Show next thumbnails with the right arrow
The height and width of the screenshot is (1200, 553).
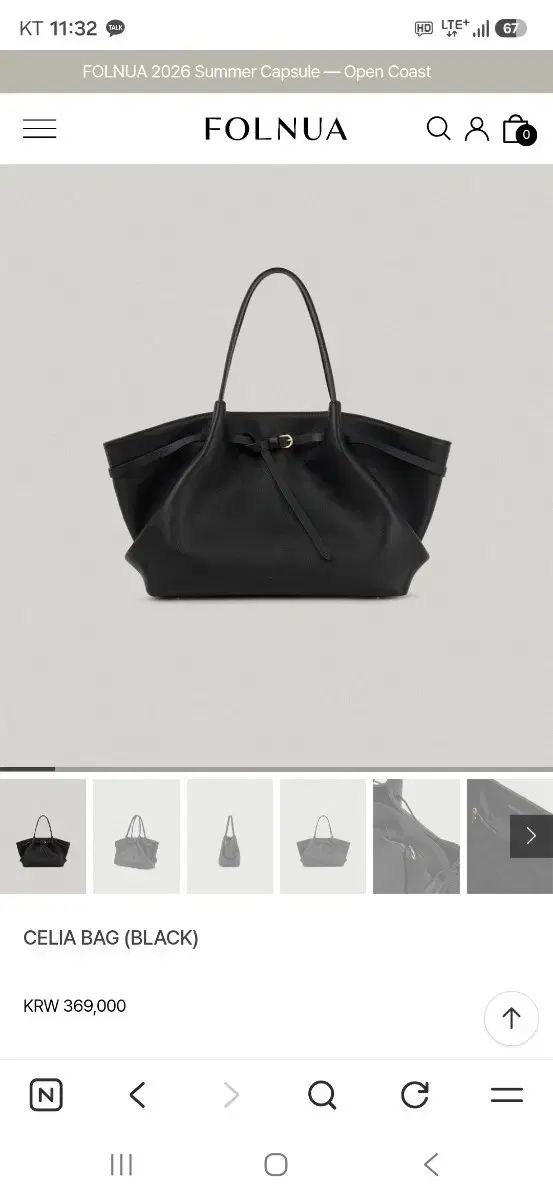tap(531, 836)
